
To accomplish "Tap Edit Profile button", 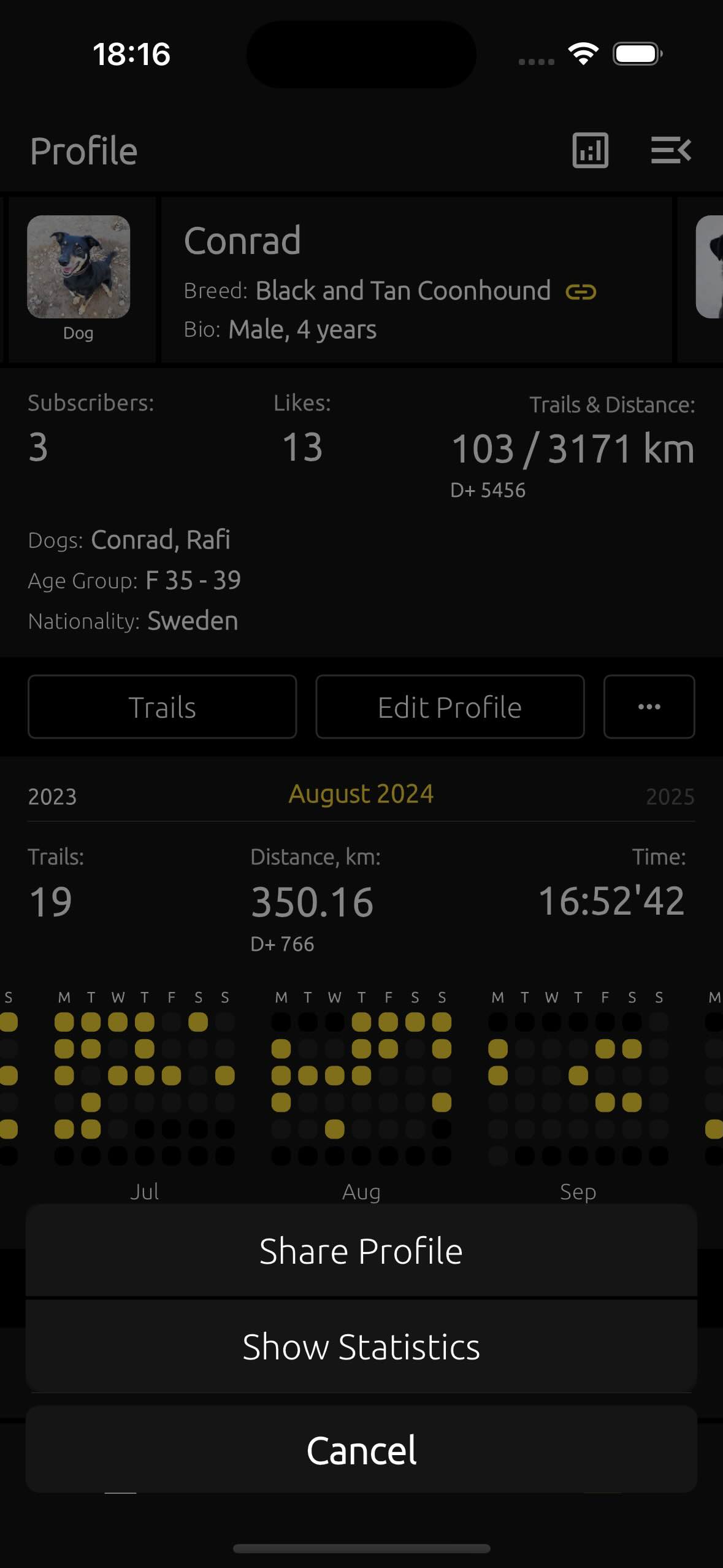I will 449,707.
